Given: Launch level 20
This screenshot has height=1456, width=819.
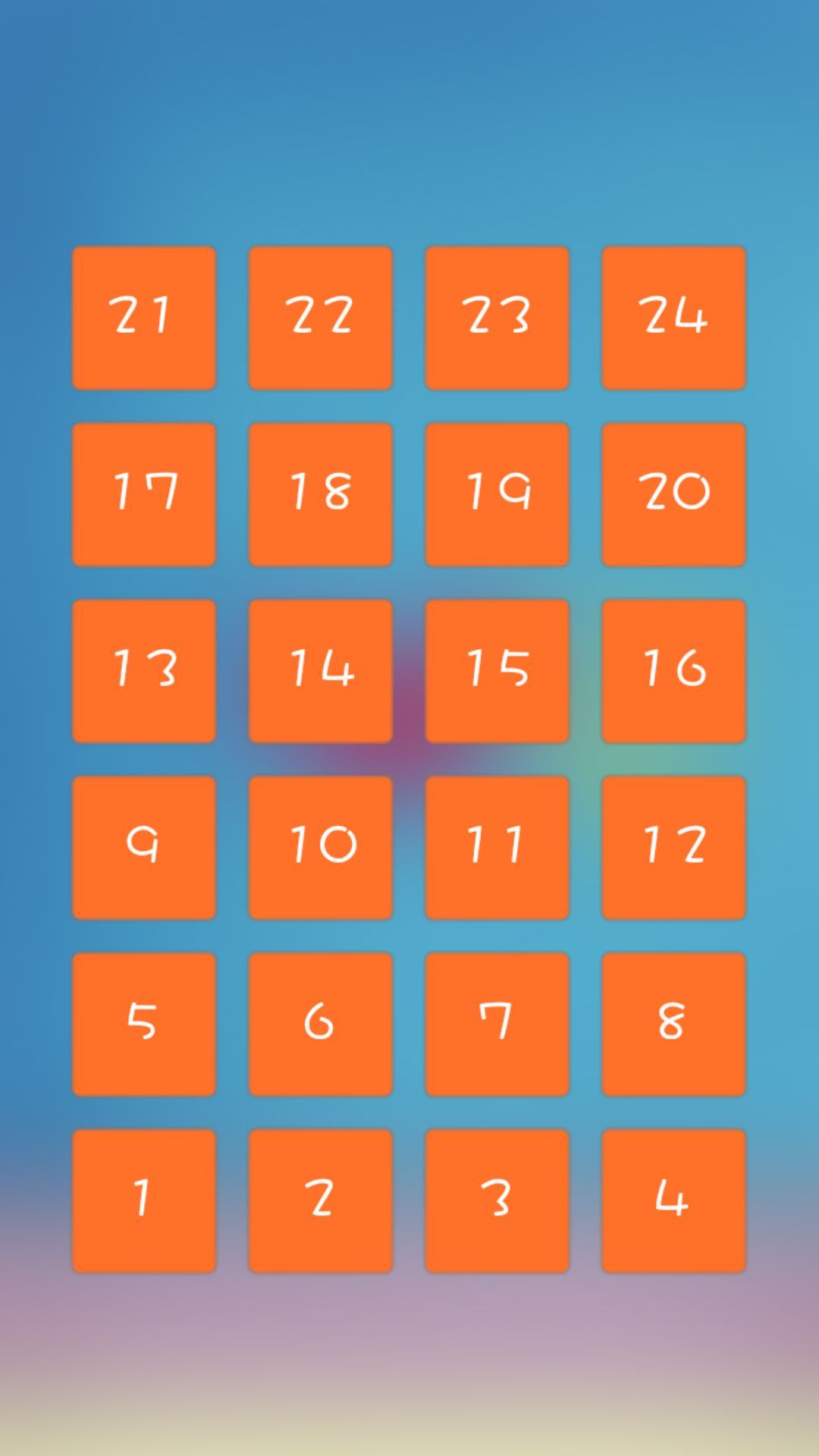Looking at the screenshot, I should (673, 494).
